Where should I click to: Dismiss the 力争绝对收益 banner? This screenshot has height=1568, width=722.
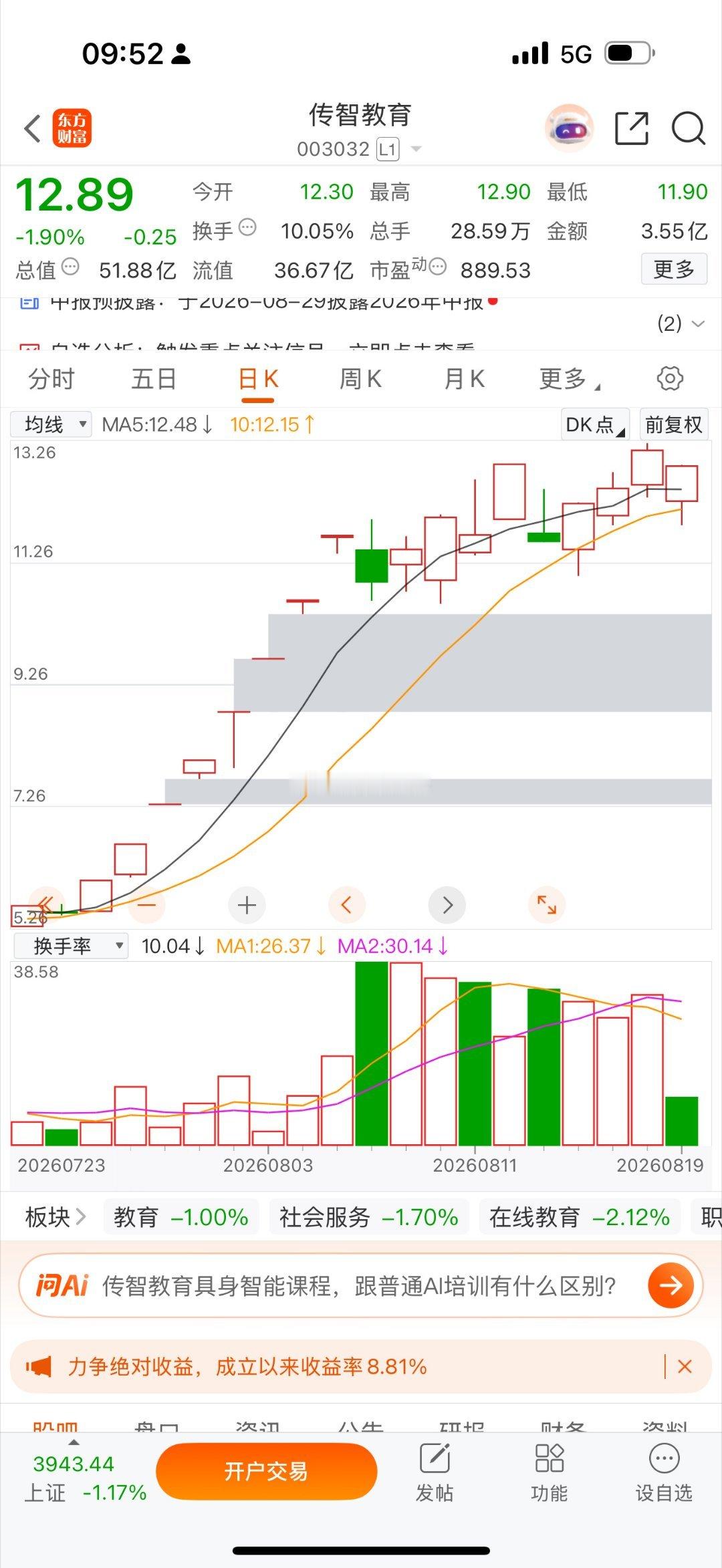point(685,1366)
